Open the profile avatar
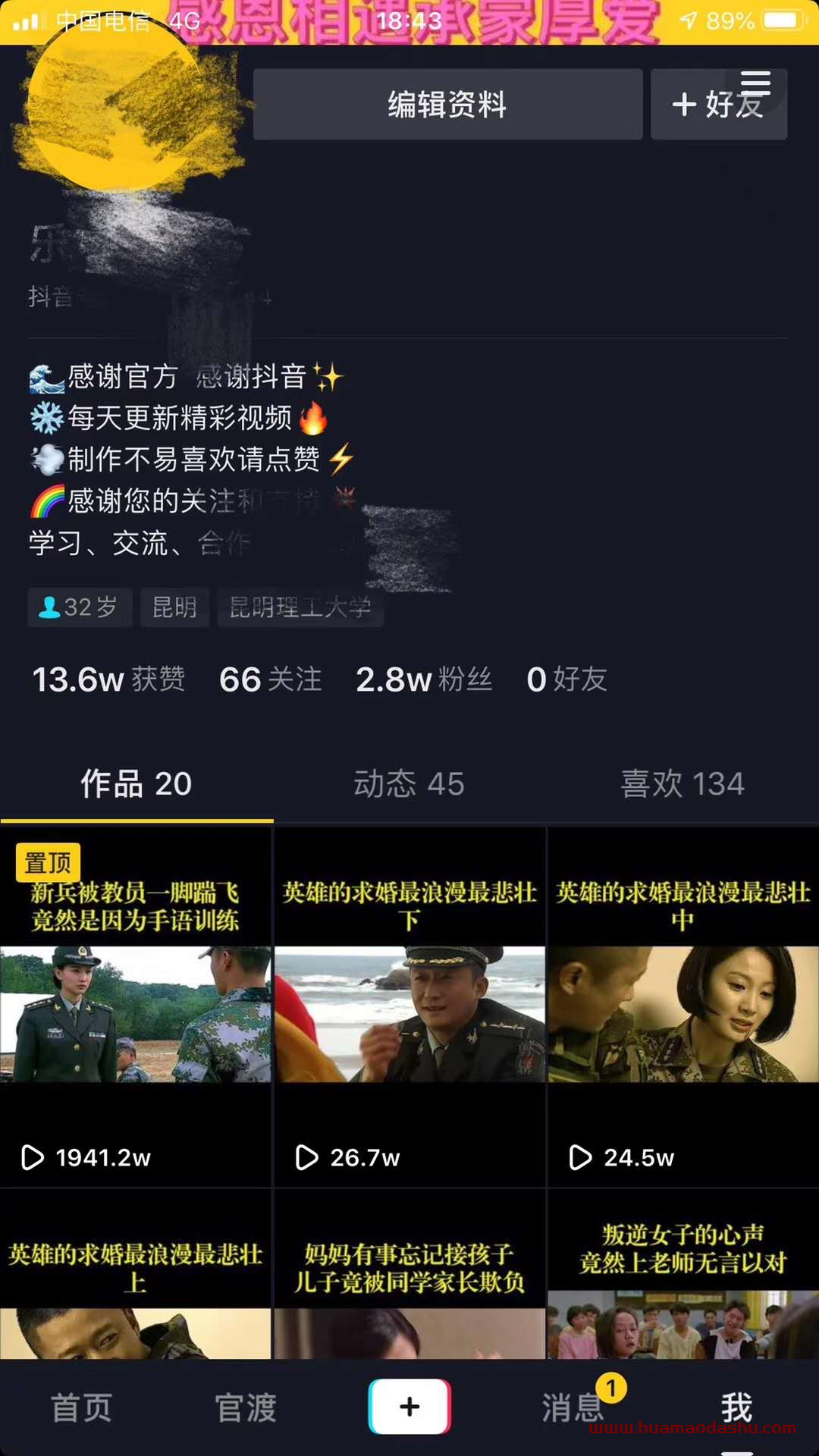 point(114,106)
